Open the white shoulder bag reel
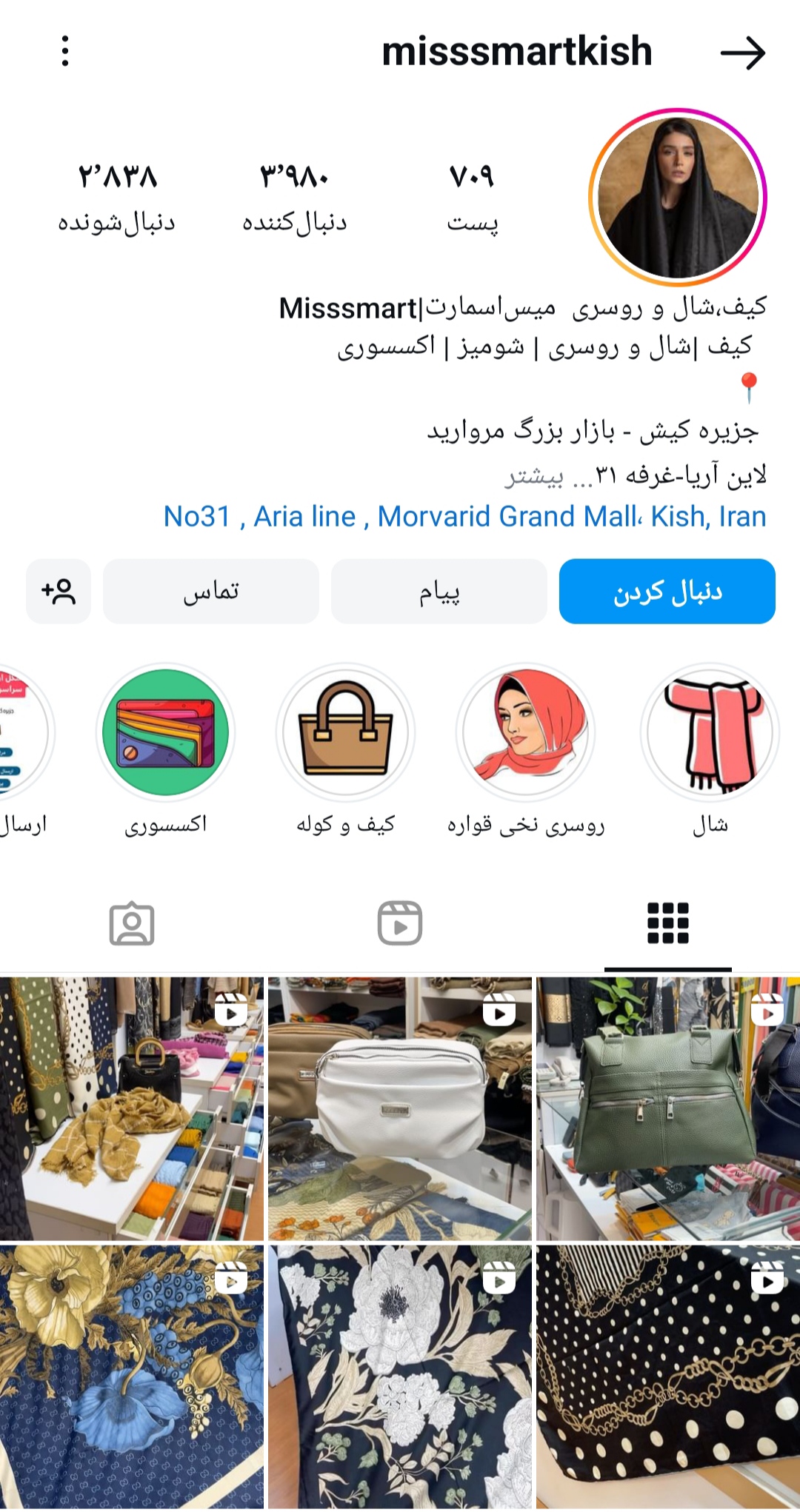The image size is (800, 1512). coord(400,1108)
